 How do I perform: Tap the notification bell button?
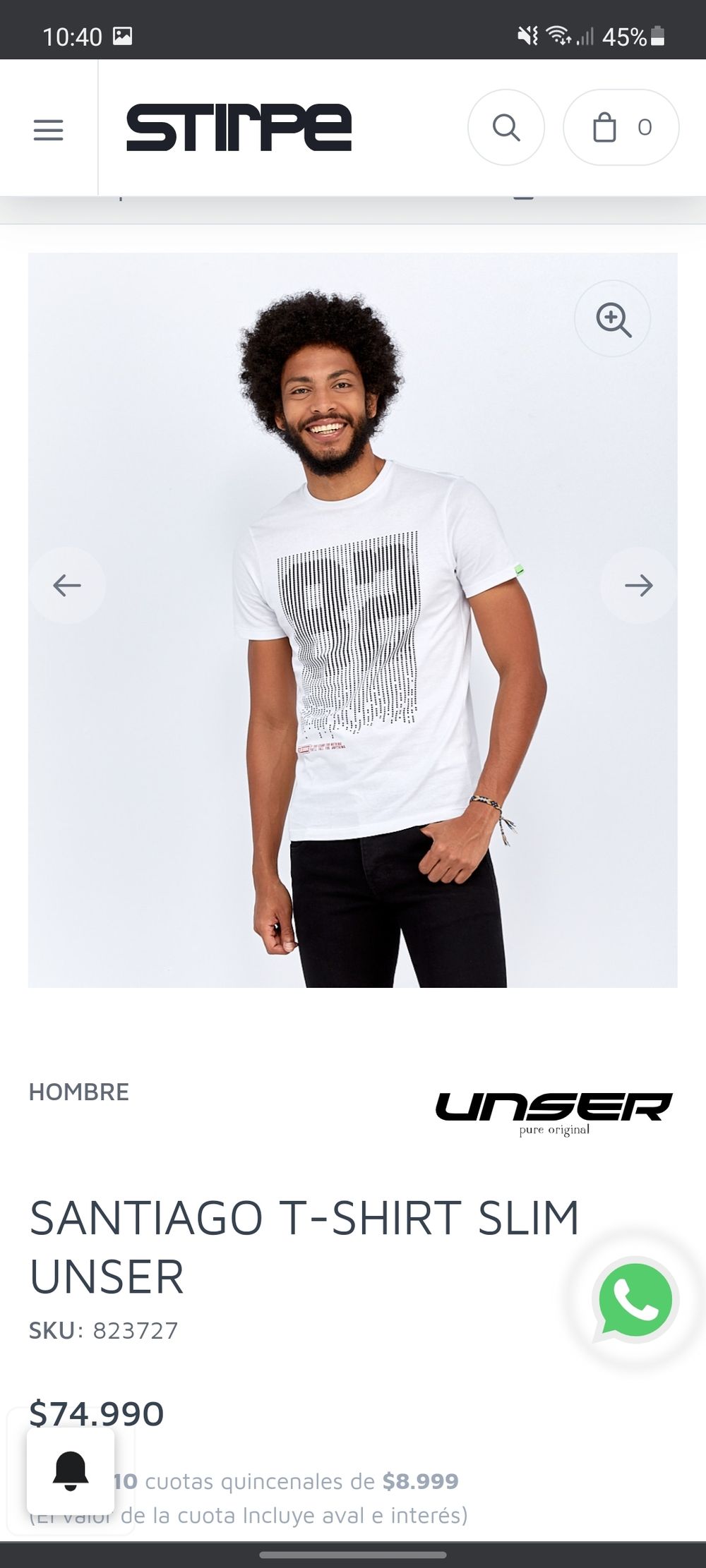pos(71,1471)
